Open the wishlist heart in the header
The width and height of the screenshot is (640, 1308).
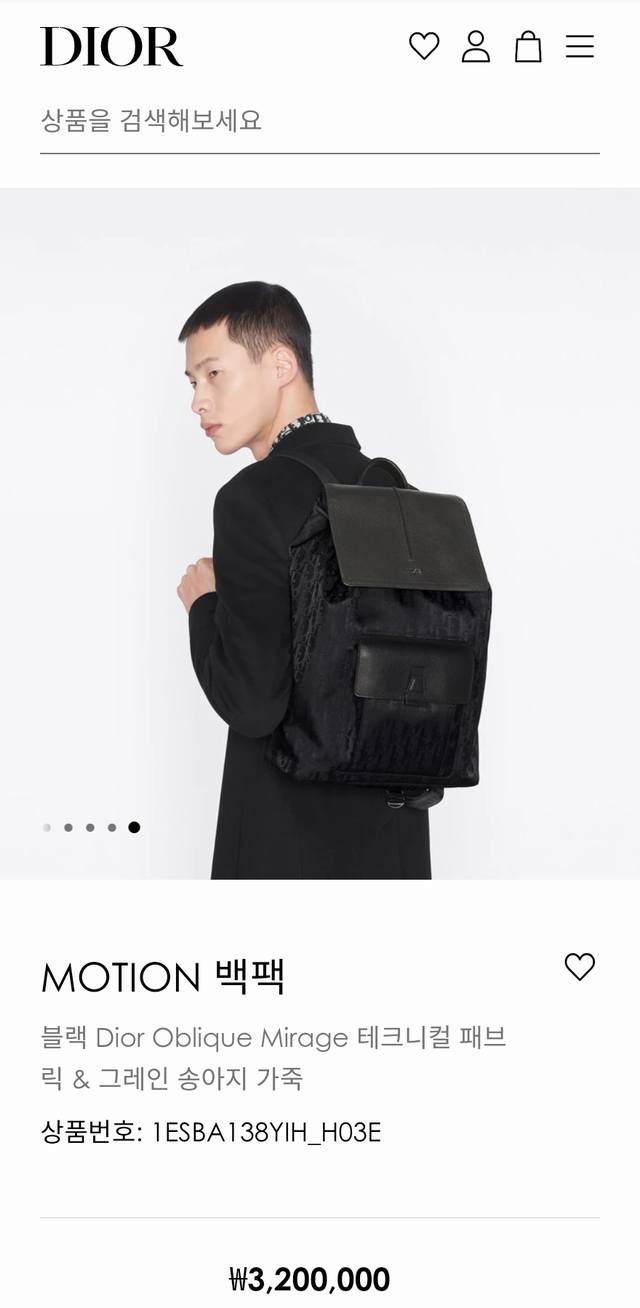point(424,46)
